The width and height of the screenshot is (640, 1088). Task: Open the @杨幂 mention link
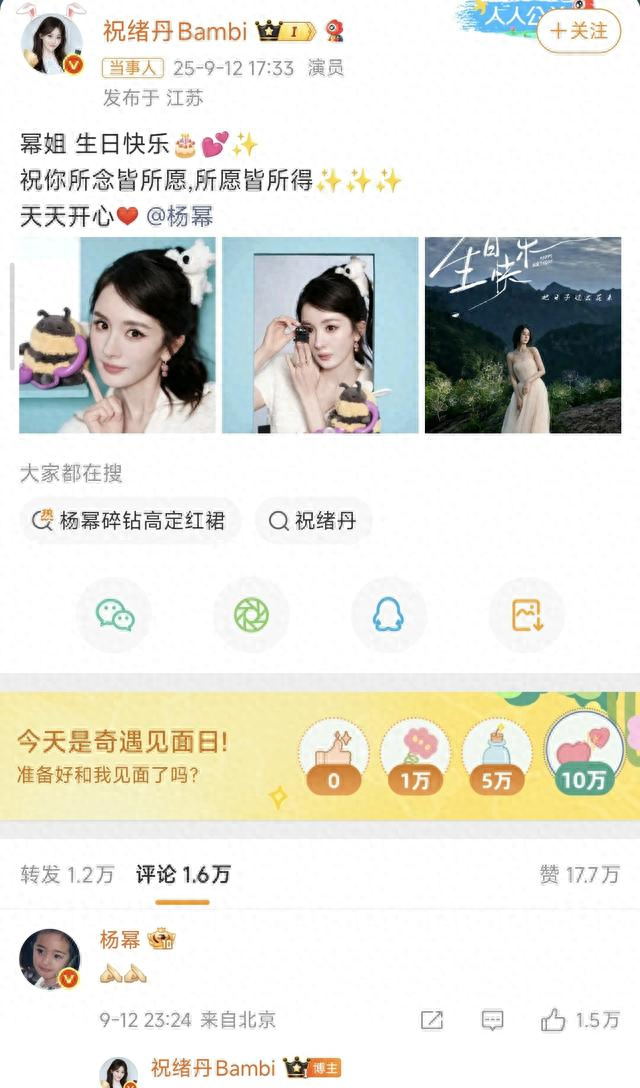[180, 216]
